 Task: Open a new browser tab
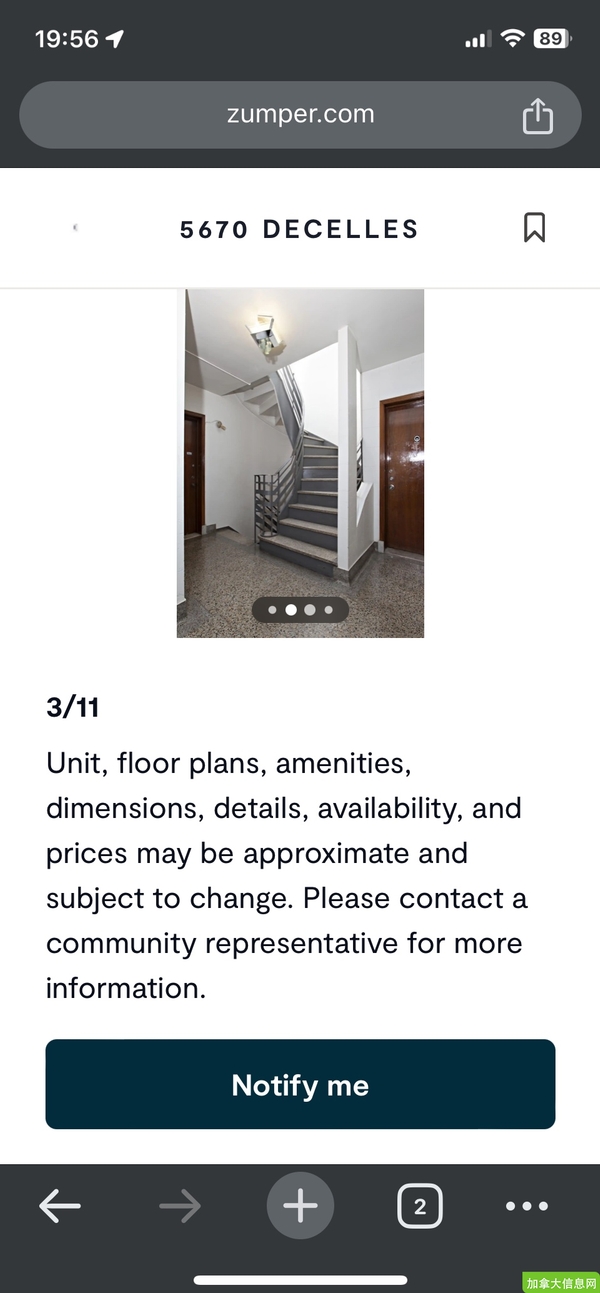point(300,1207)
